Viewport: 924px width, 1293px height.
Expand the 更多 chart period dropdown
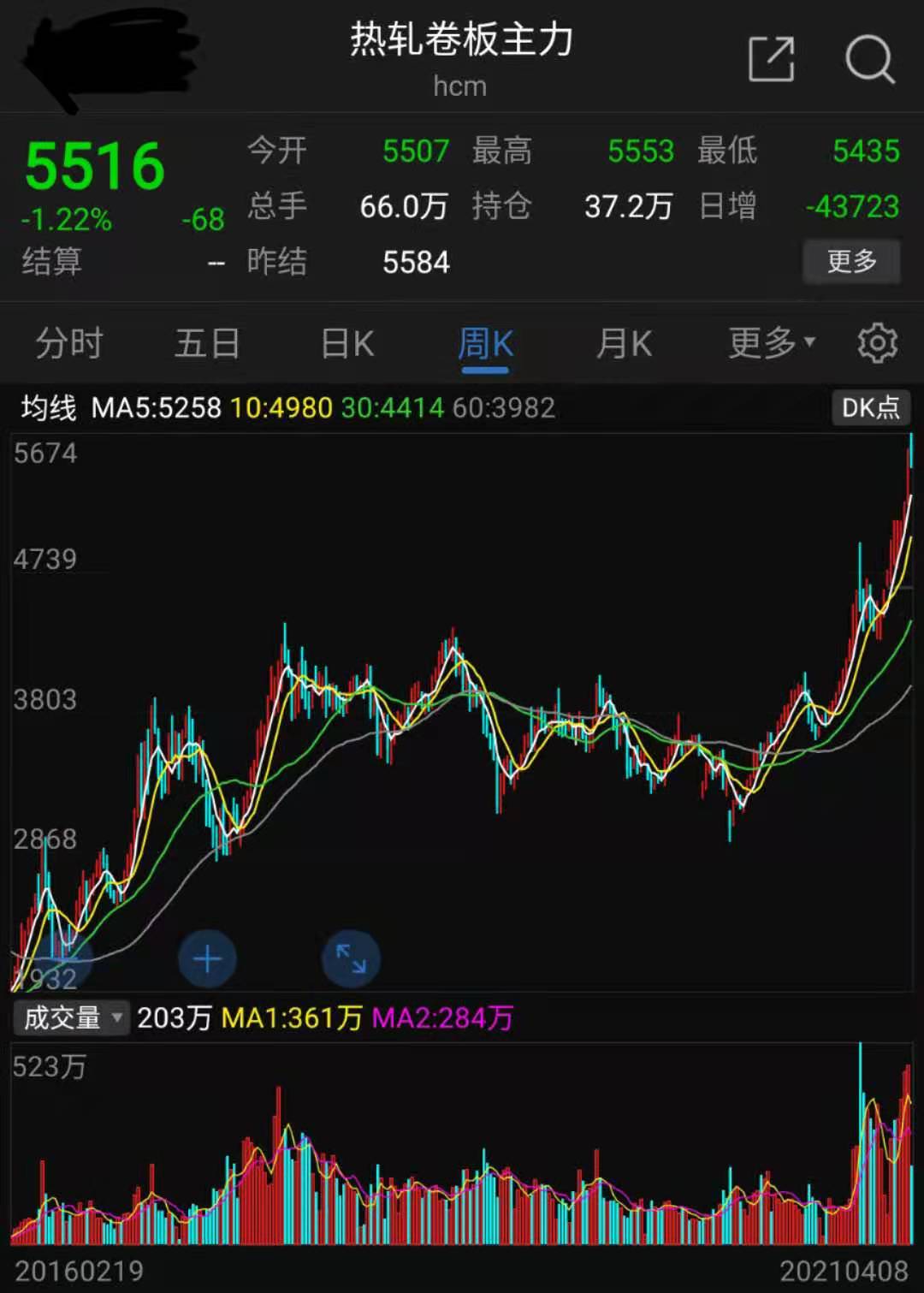[x=771, y=344]
